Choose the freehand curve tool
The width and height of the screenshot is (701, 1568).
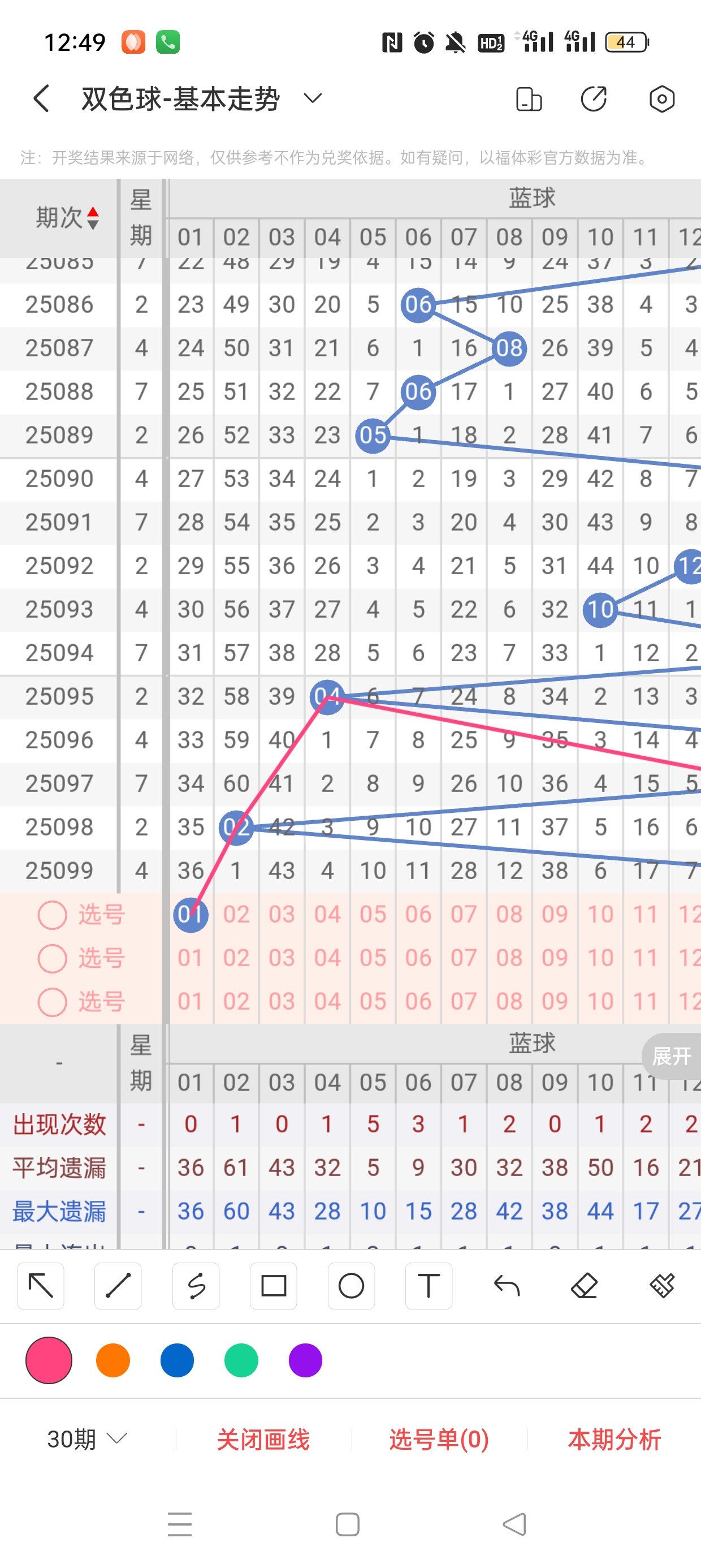[x=196, y=1286]
